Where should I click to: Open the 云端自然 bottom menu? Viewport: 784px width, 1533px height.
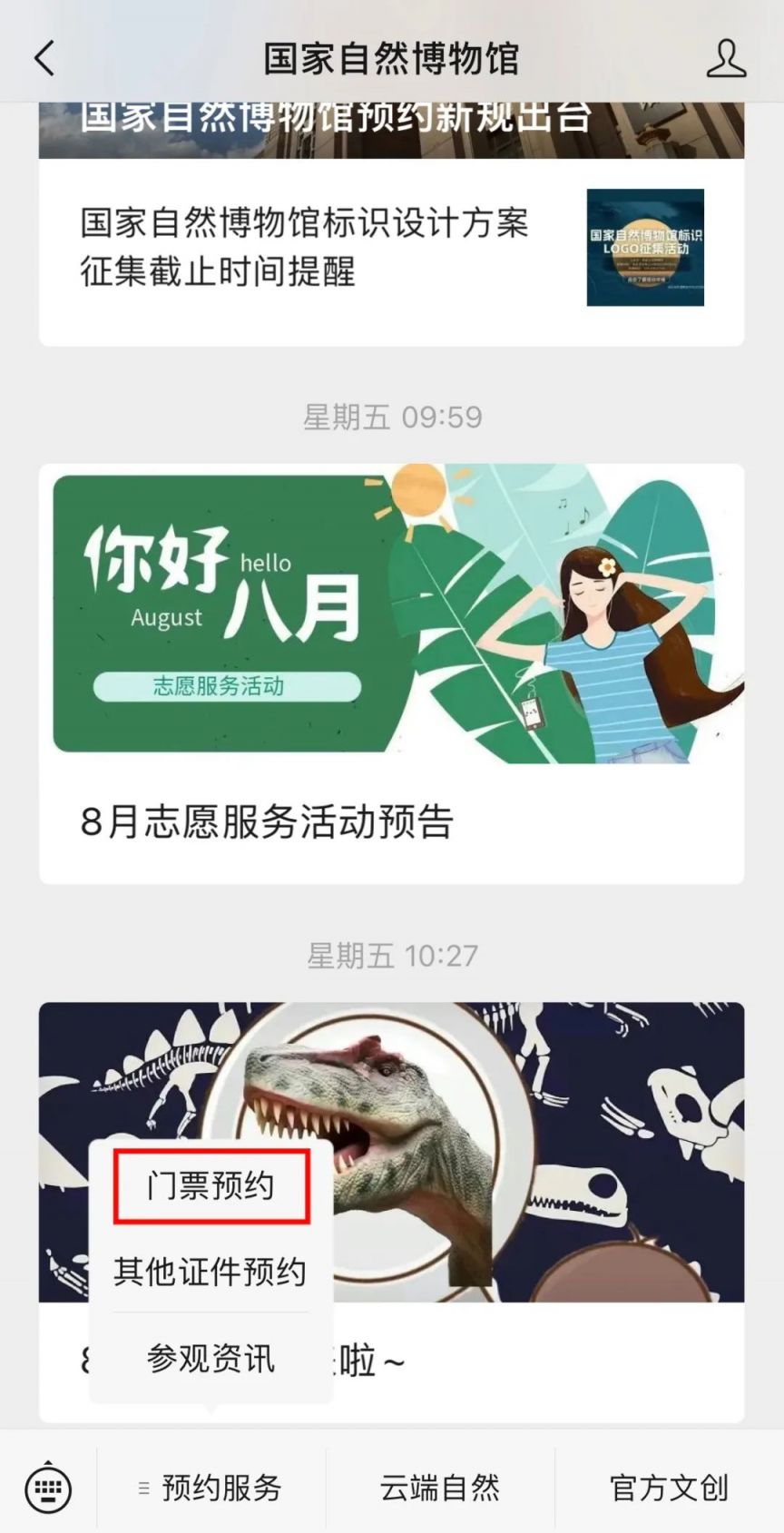pos(440,1488)
